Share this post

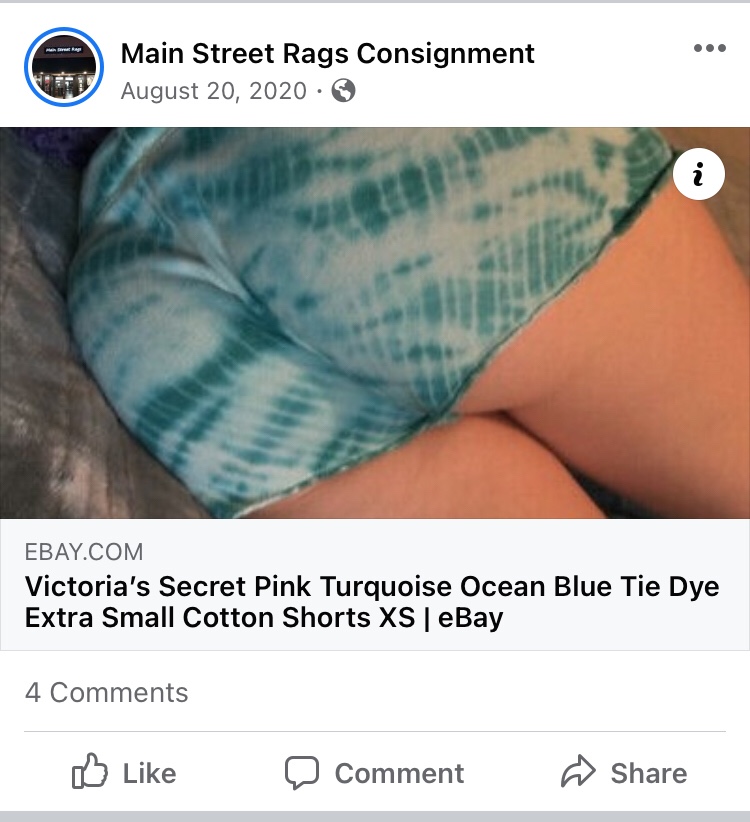pos(624,772)
